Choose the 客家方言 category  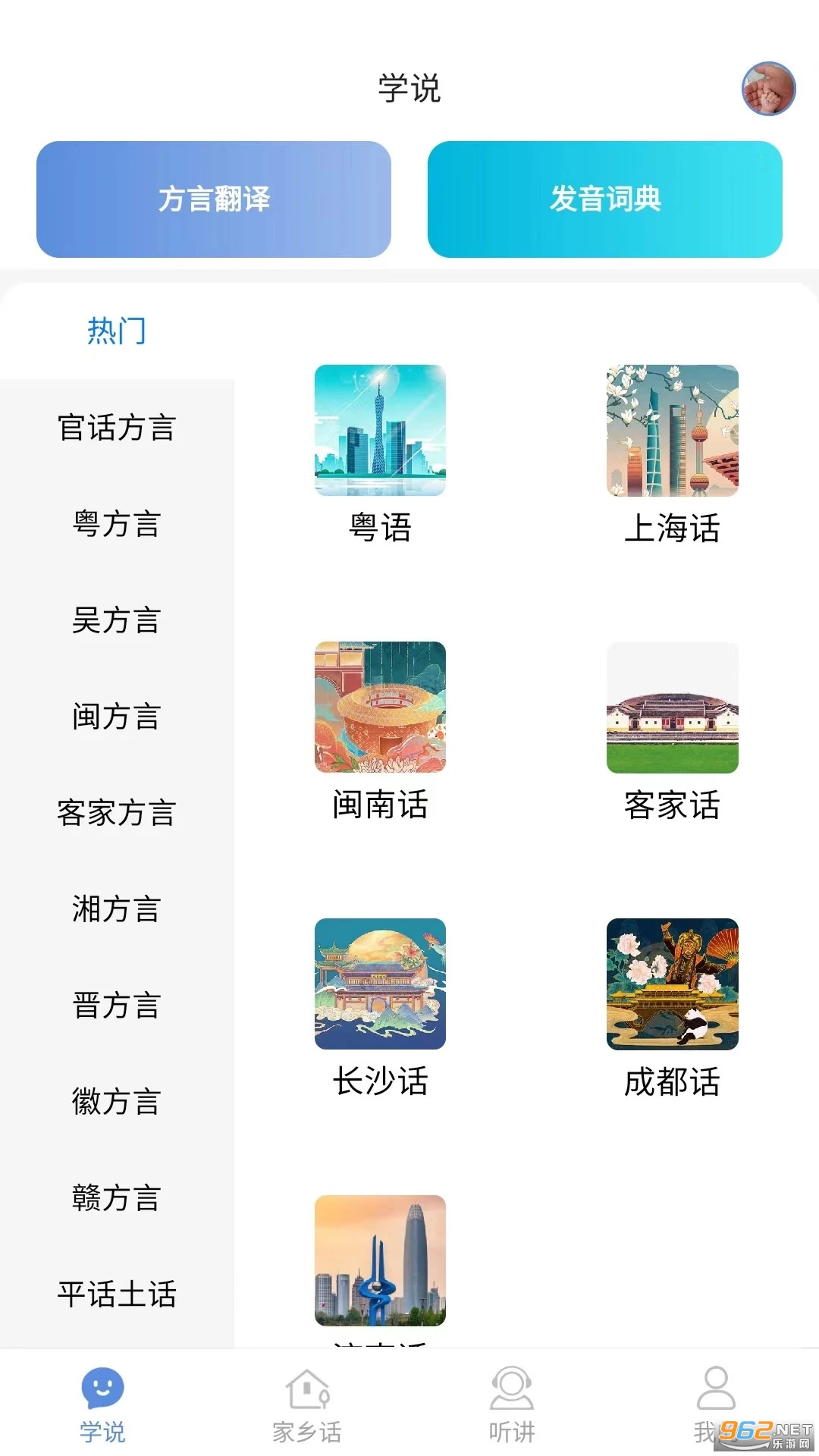tap(117, 813)
